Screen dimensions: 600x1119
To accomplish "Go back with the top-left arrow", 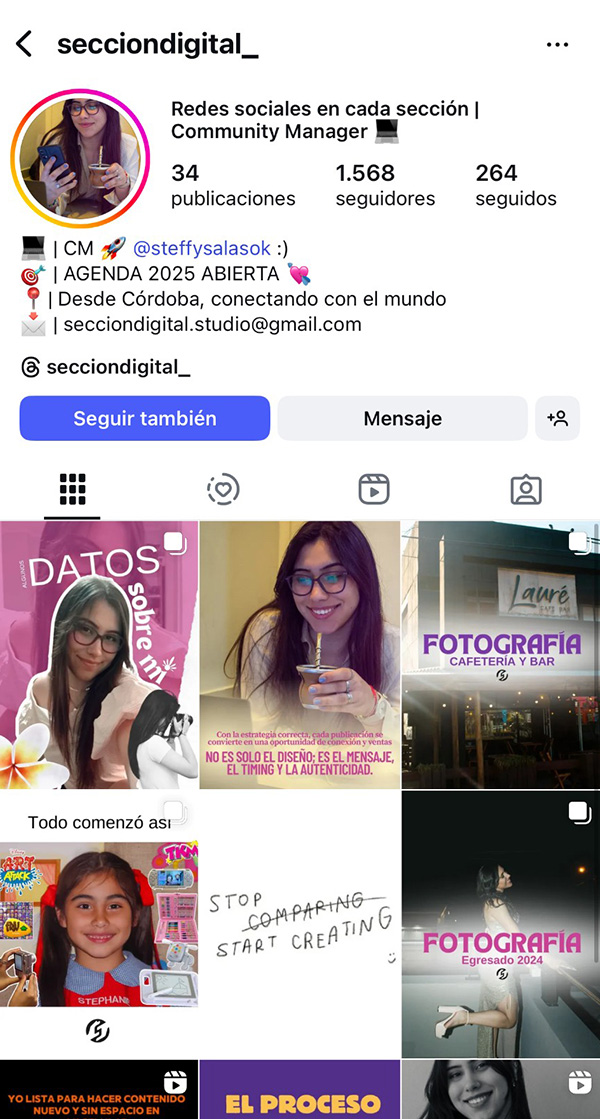I will tap(25, 44).
